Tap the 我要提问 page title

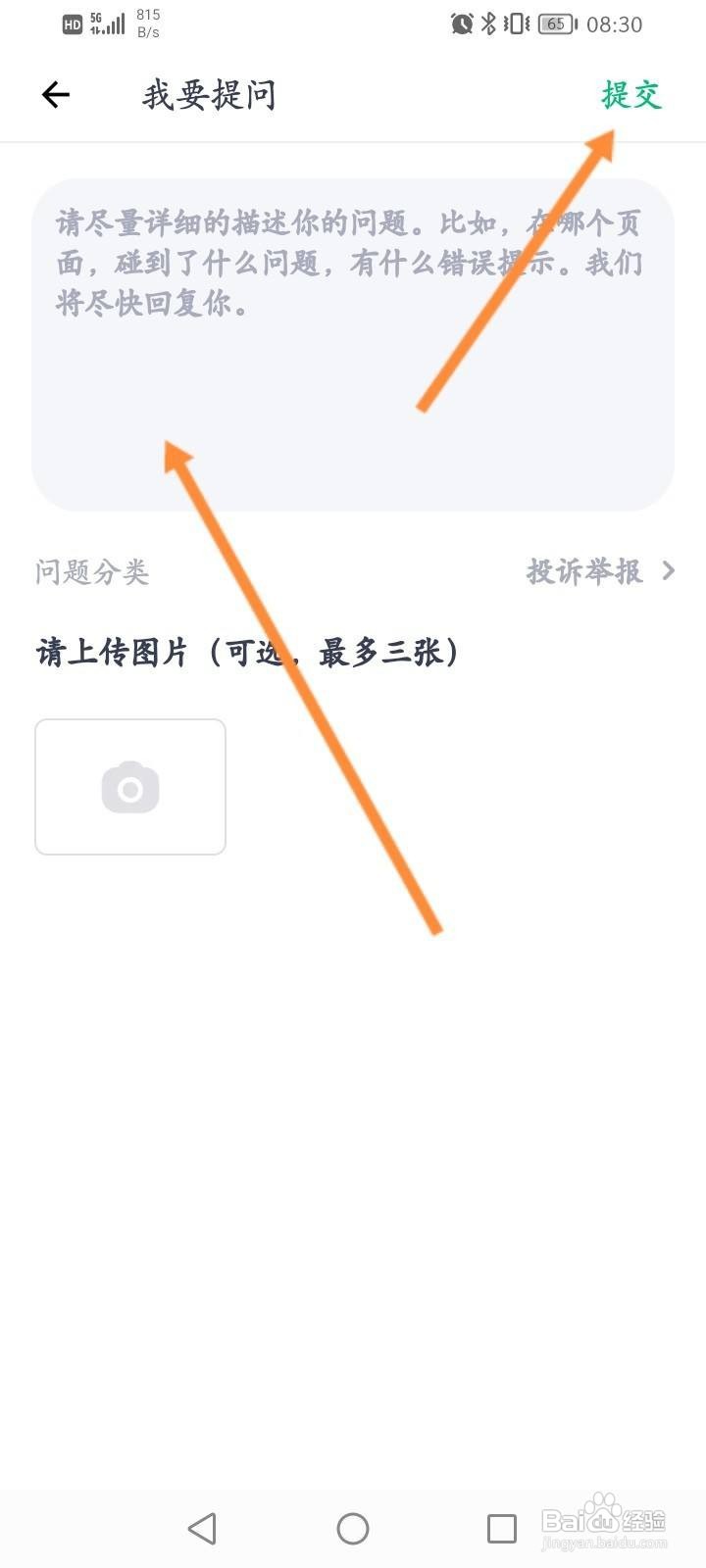pyautogui.click(x=208, y=95)
